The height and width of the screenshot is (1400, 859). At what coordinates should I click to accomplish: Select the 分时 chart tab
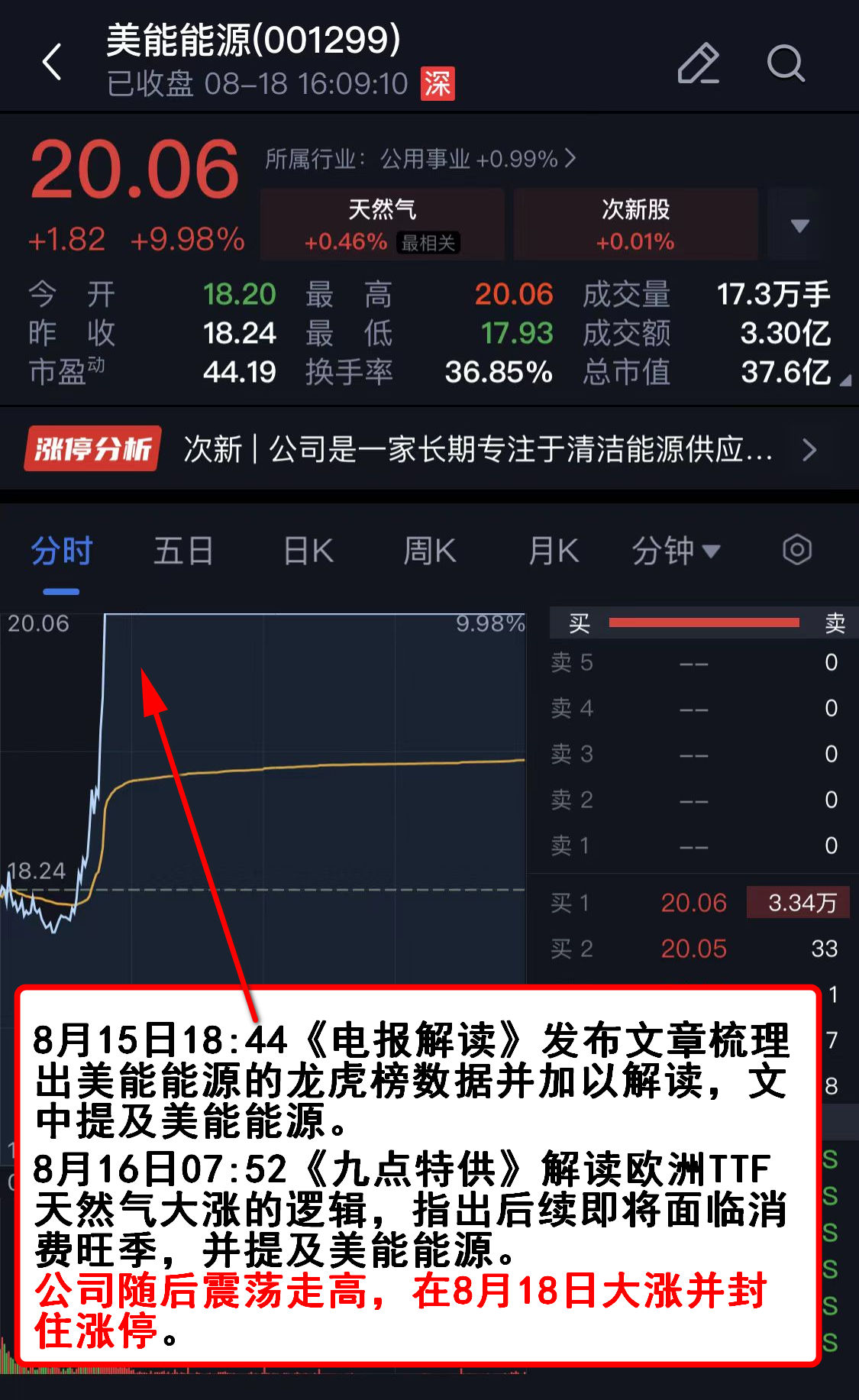61,551
